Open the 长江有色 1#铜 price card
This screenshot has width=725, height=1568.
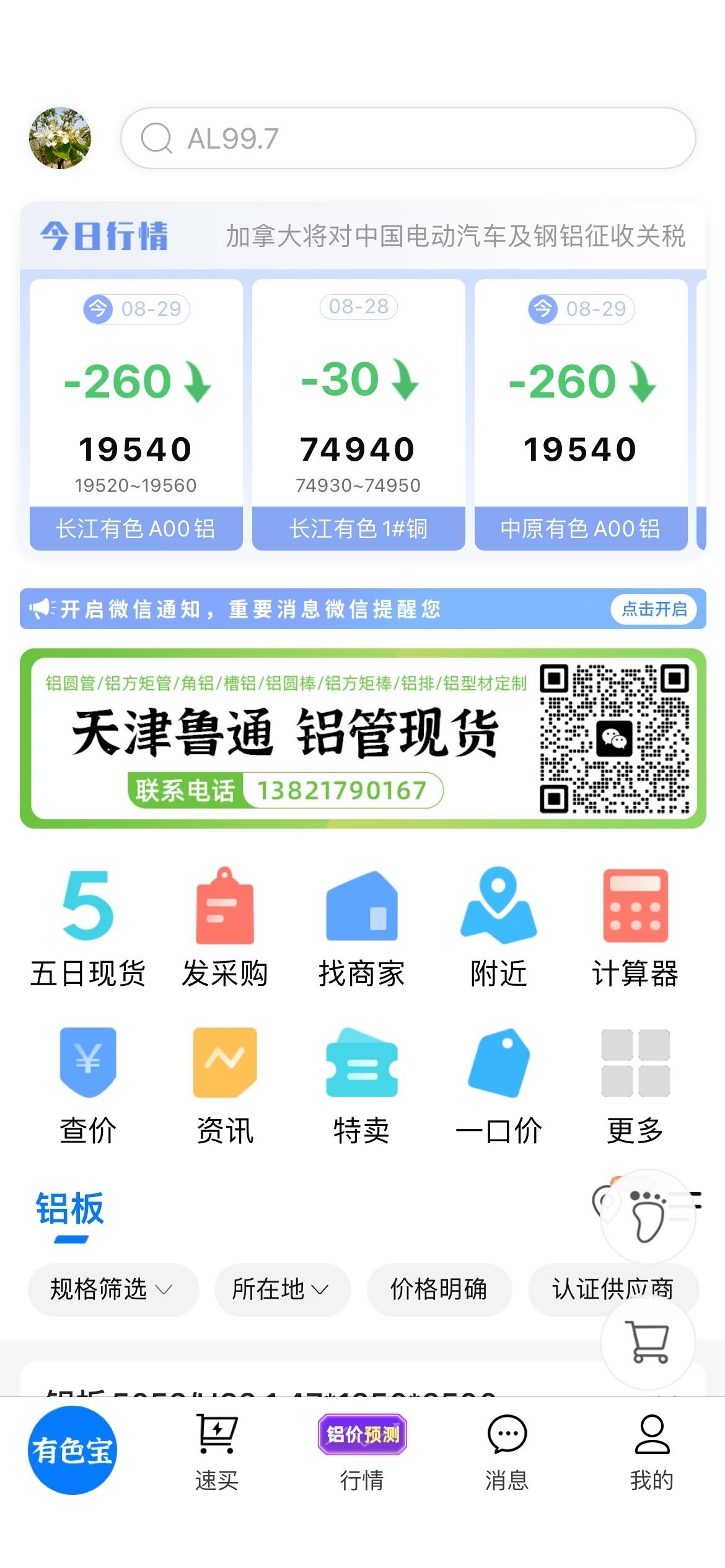click(x=358, y=414)
